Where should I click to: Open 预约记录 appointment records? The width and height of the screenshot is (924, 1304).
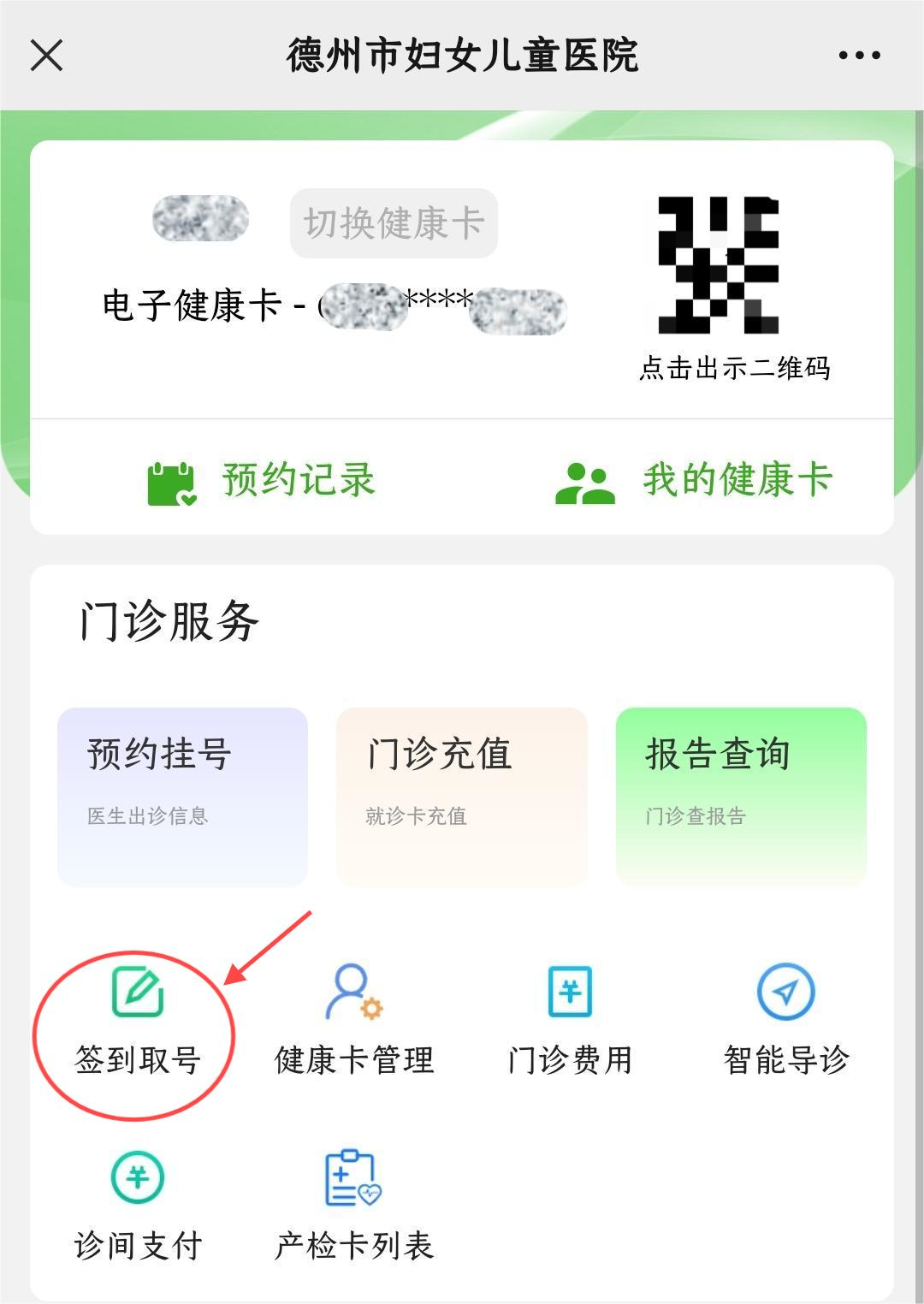click(x=262, y=480)
